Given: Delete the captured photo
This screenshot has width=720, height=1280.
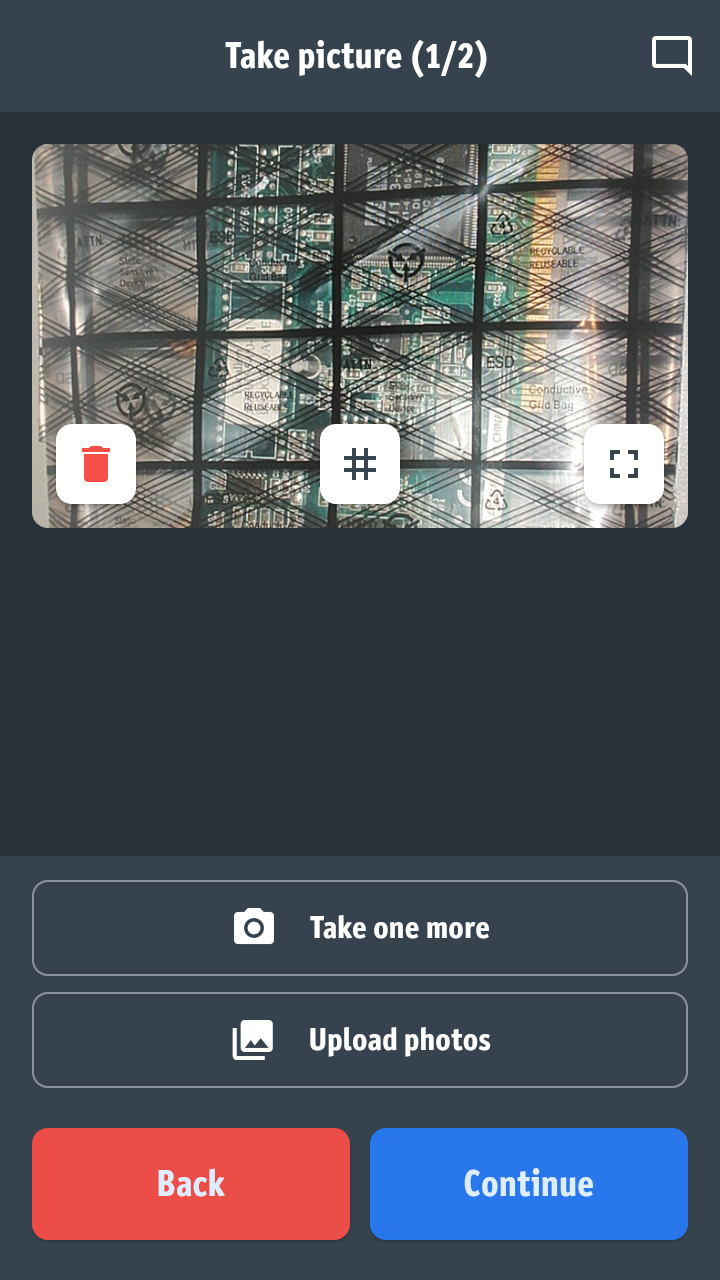Looking at the screenshot, I should 96,464.
